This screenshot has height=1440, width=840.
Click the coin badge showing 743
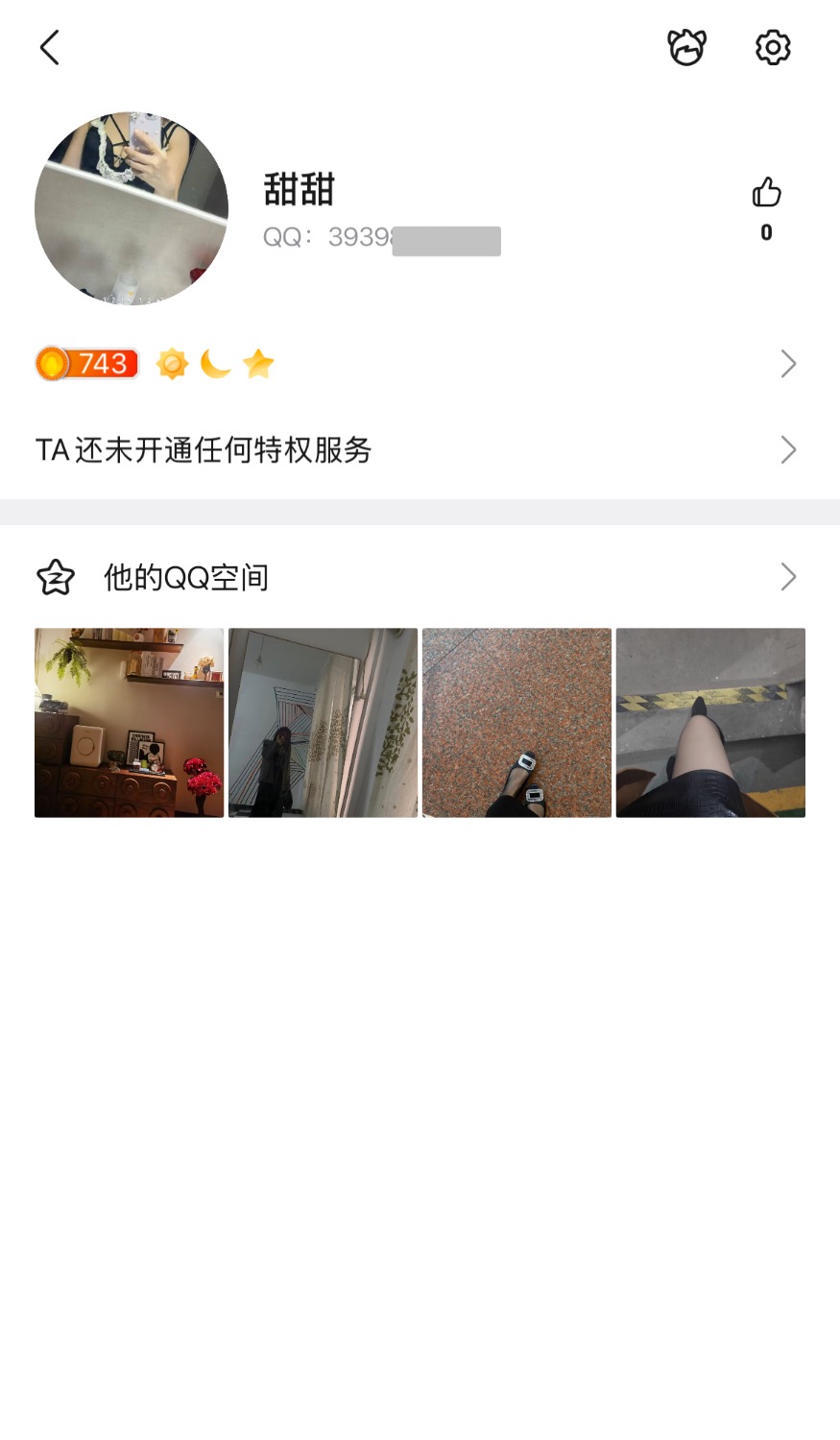(x=85, y=363)
